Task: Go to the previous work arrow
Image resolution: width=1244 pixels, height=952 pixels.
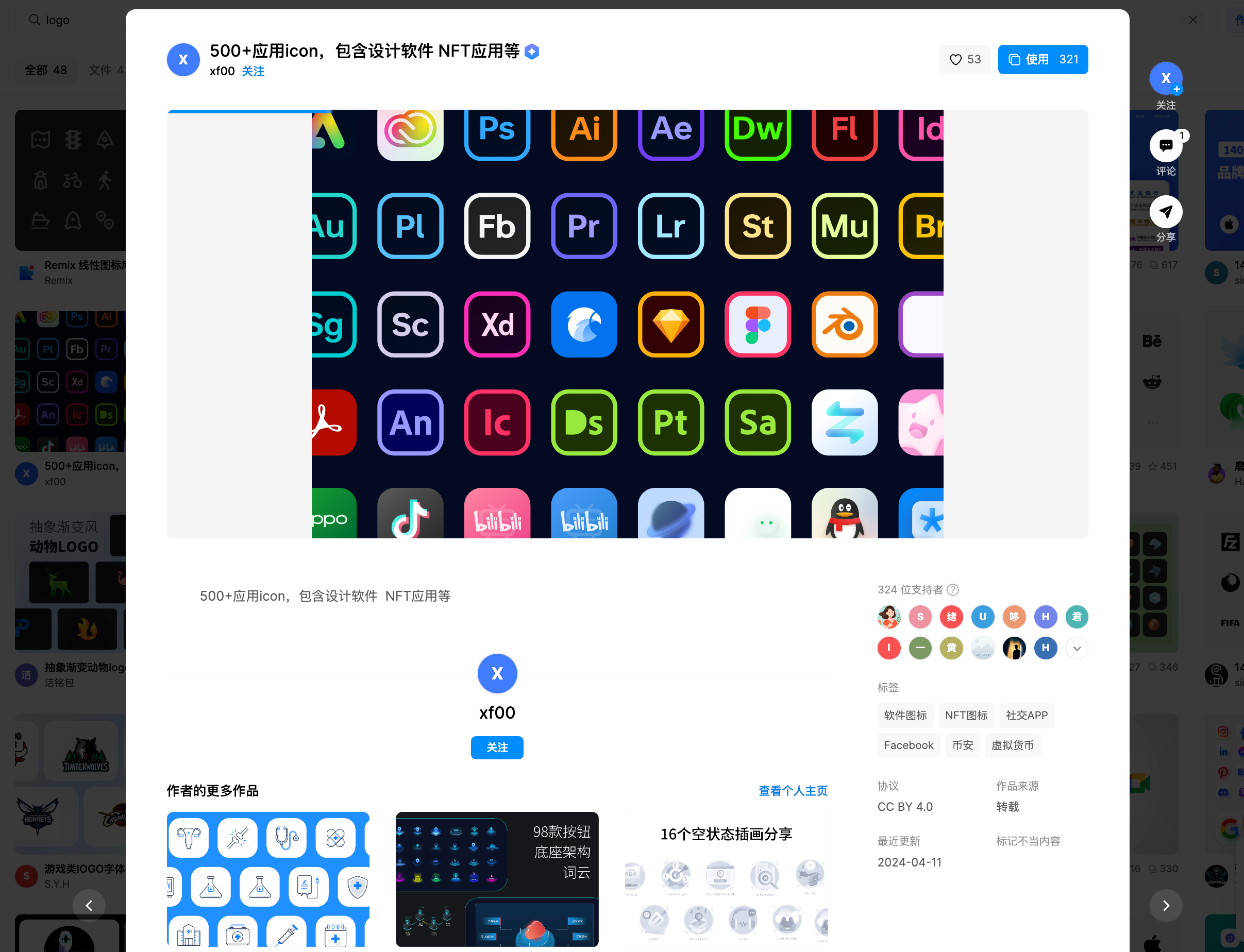Action: [x=89, y=906]
